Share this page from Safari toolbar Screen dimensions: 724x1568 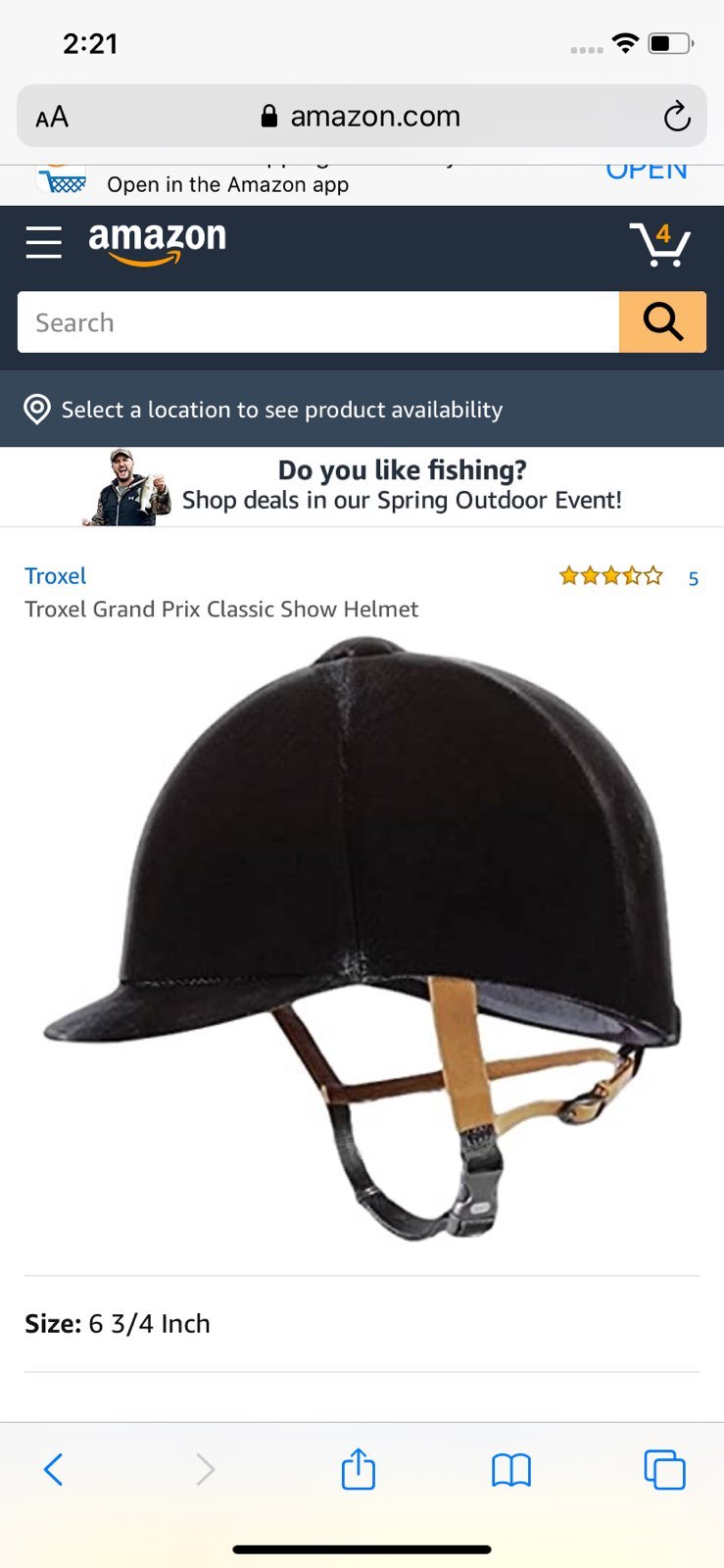pyautogui.click(x=359, y=1468)
